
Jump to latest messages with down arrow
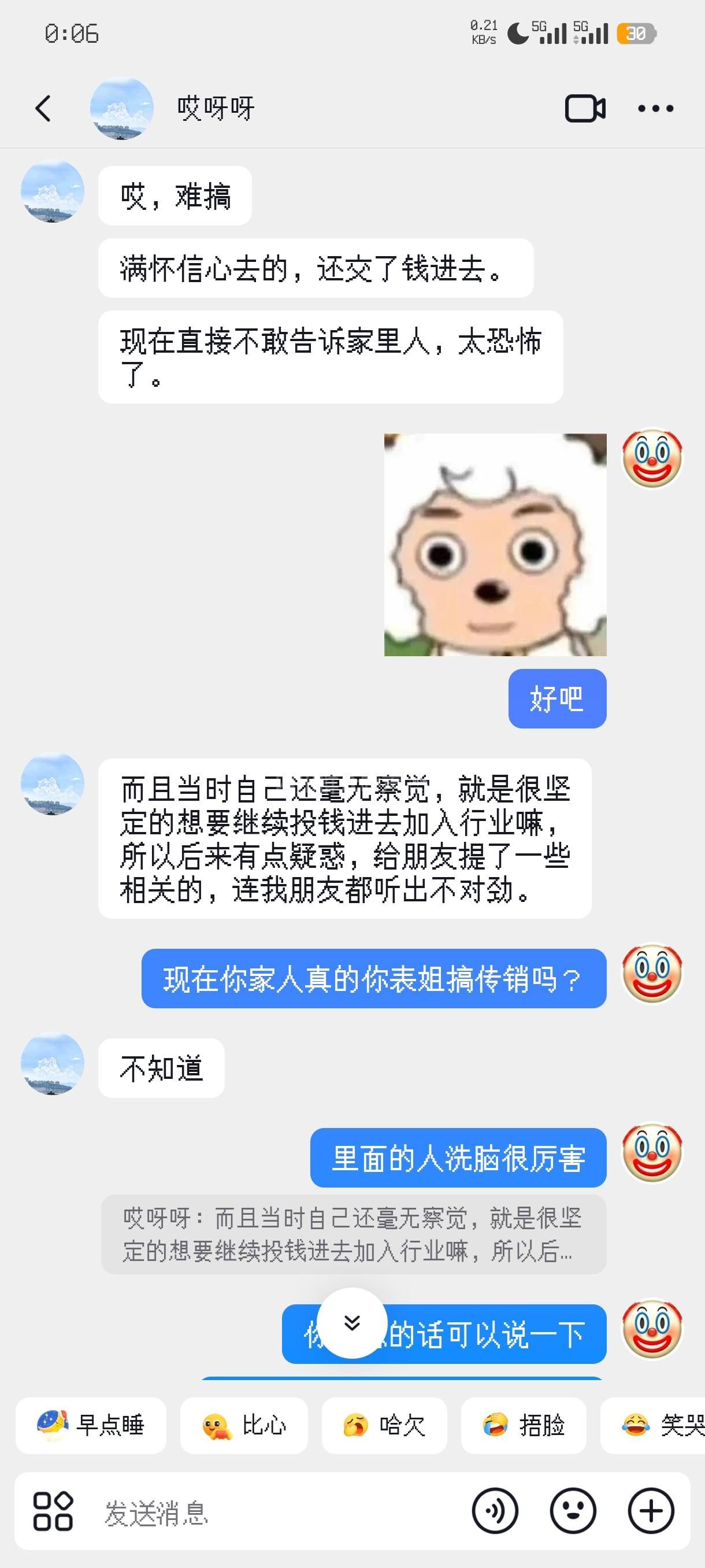(x=352, y=1323)
